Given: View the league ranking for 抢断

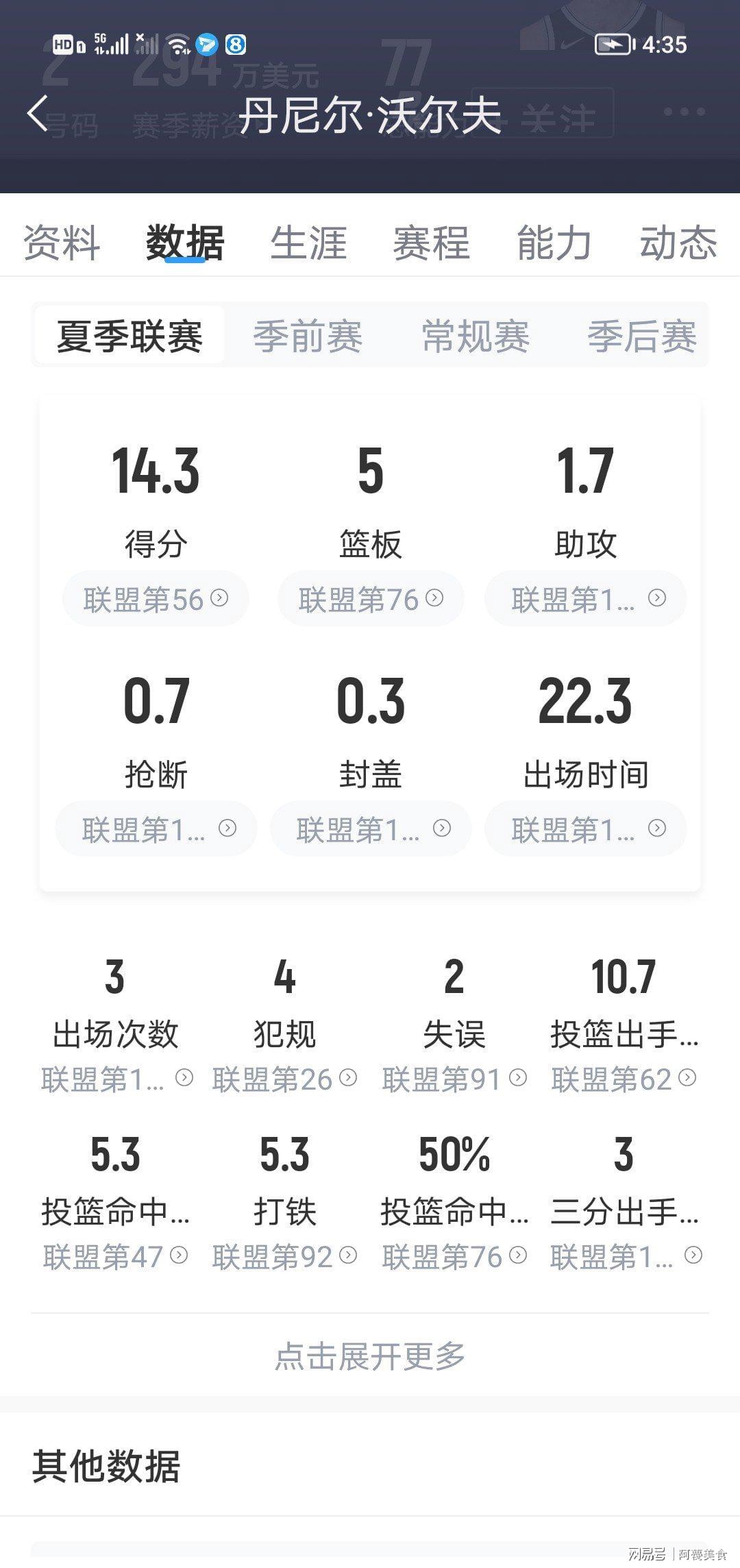Looking at the screenshot, I should [156, 829].
